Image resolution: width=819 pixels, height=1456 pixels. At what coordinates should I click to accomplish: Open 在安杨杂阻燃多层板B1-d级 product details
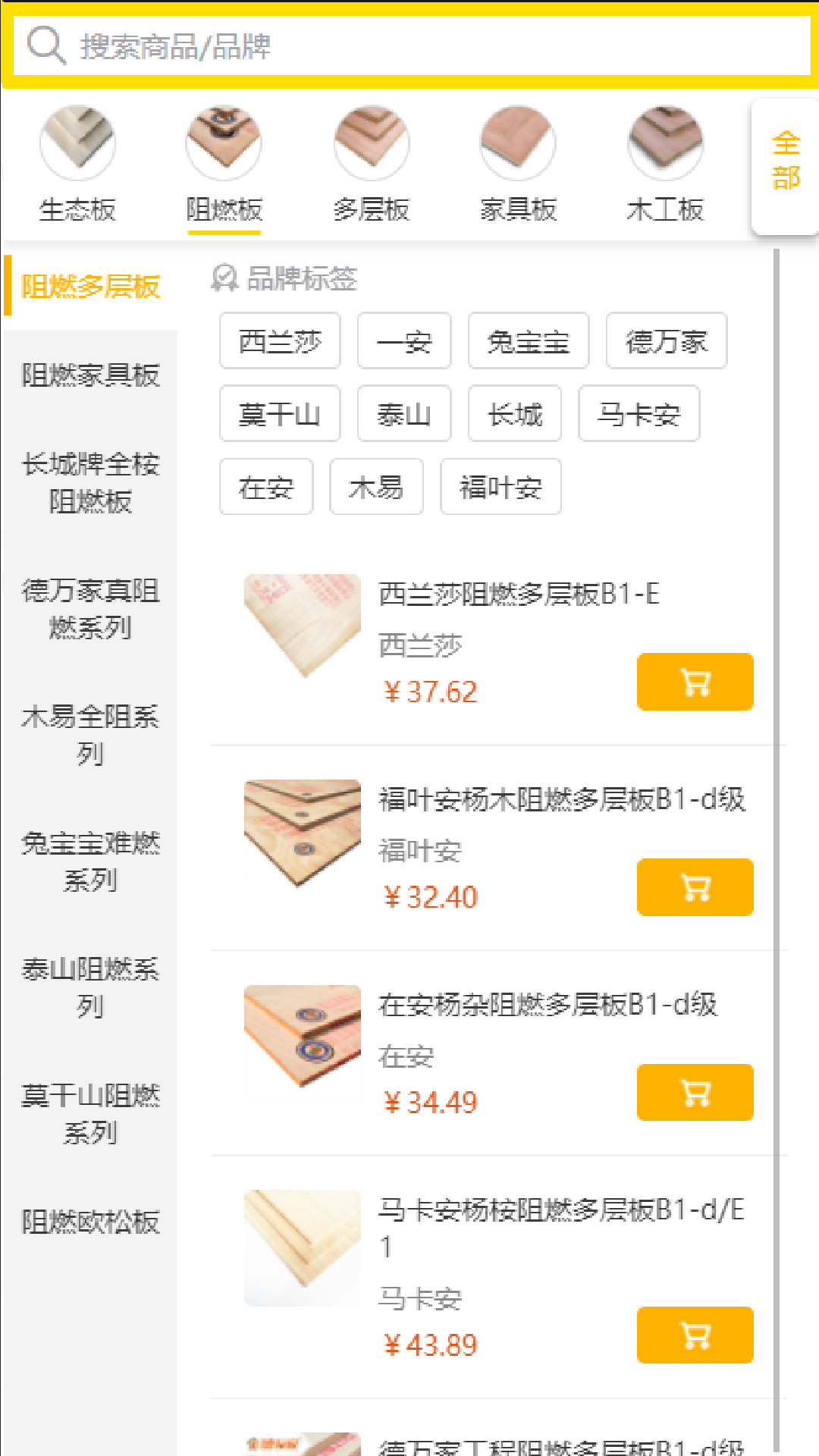click(549, 1006)
